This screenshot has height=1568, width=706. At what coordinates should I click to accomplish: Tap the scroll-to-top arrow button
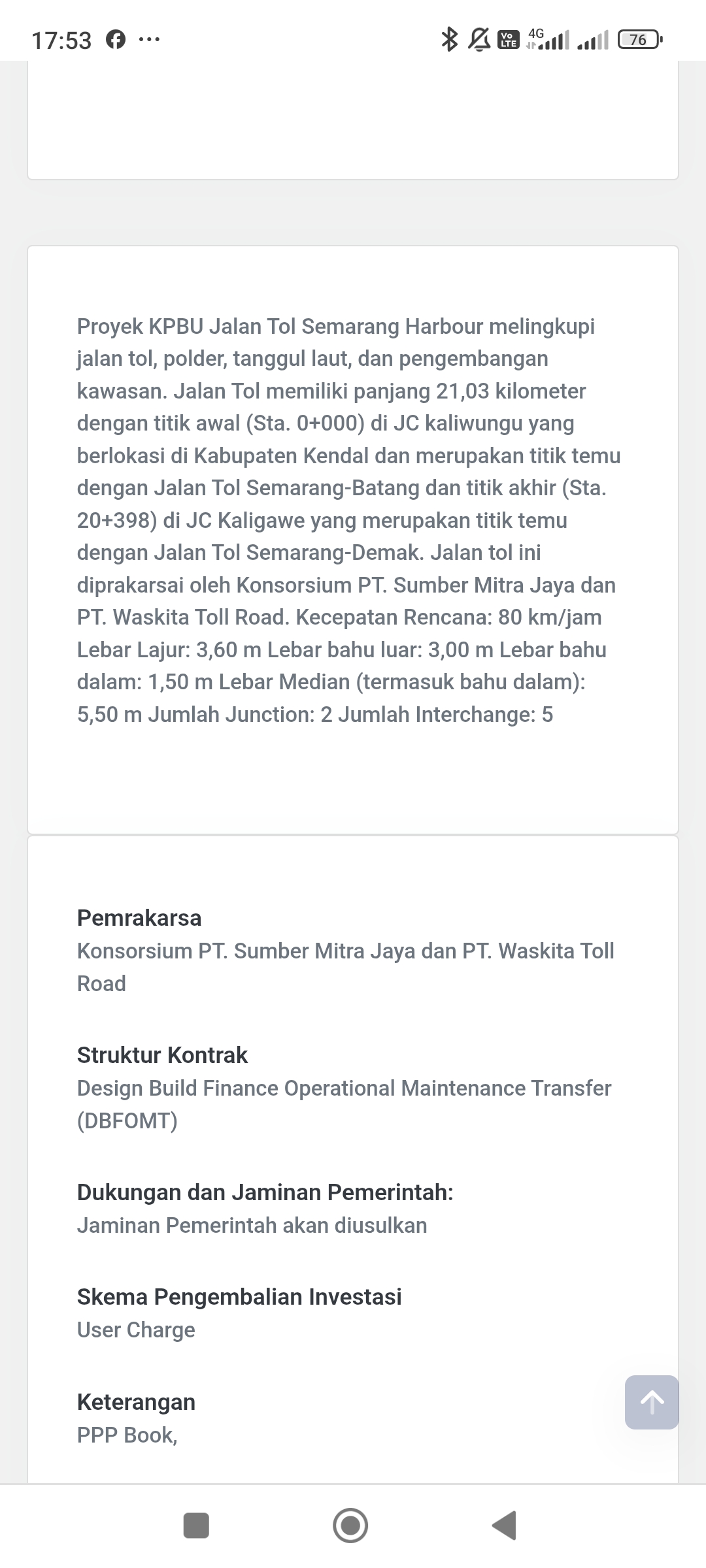[x=652, y=1402]
